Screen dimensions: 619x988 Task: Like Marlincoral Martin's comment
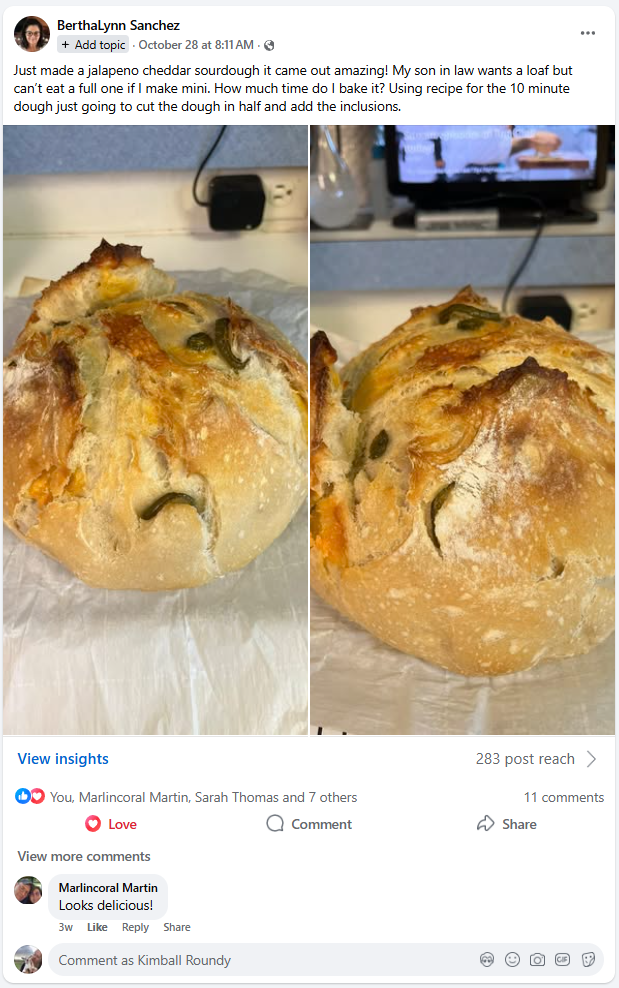click(97, 927)
